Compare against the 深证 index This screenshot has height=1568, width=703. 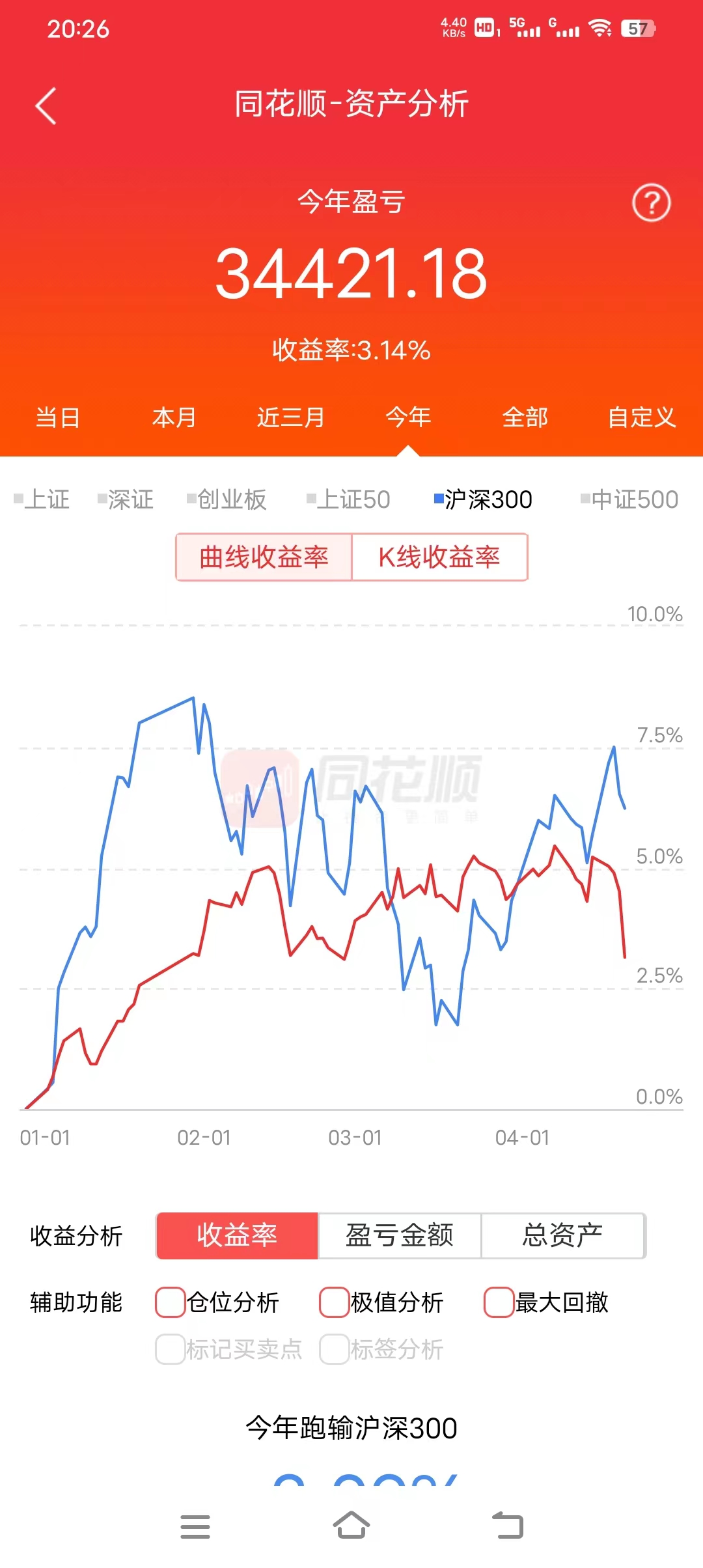pos(126,499)
